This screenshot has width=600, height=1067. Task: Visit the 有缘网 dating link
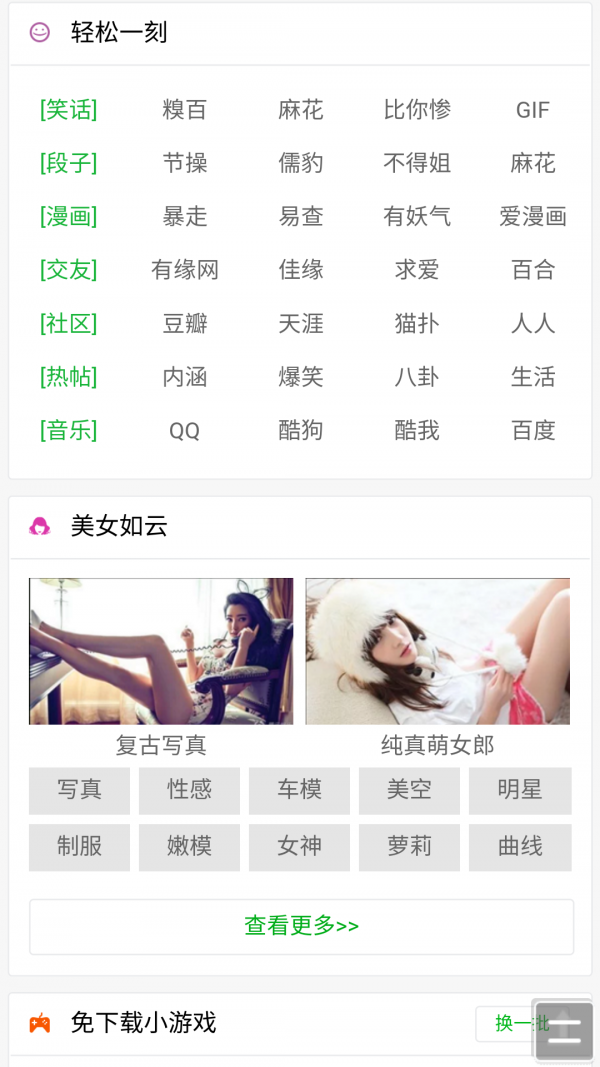185,270
